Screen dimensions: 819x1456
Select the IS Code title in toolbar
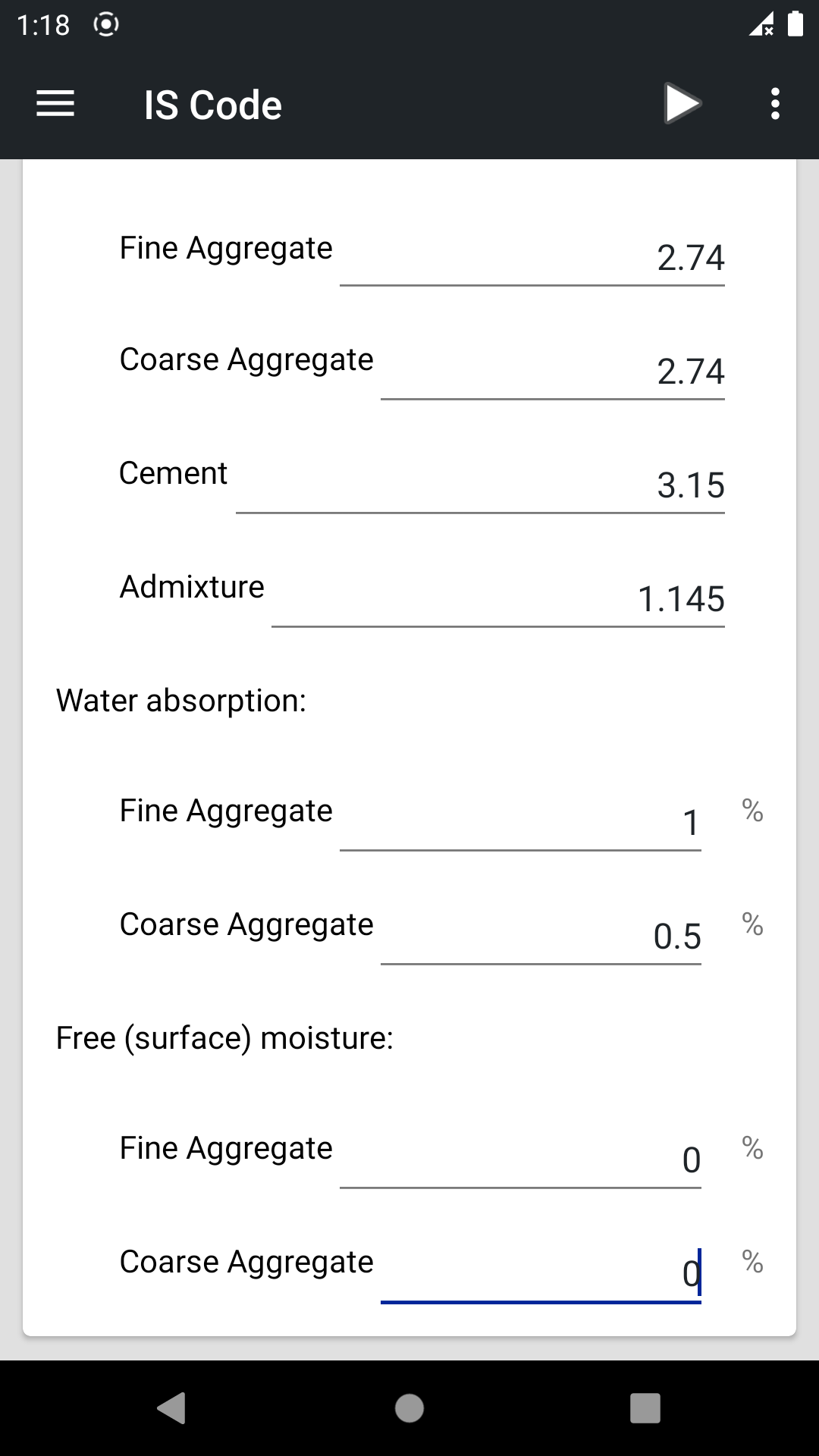[212, 104]
